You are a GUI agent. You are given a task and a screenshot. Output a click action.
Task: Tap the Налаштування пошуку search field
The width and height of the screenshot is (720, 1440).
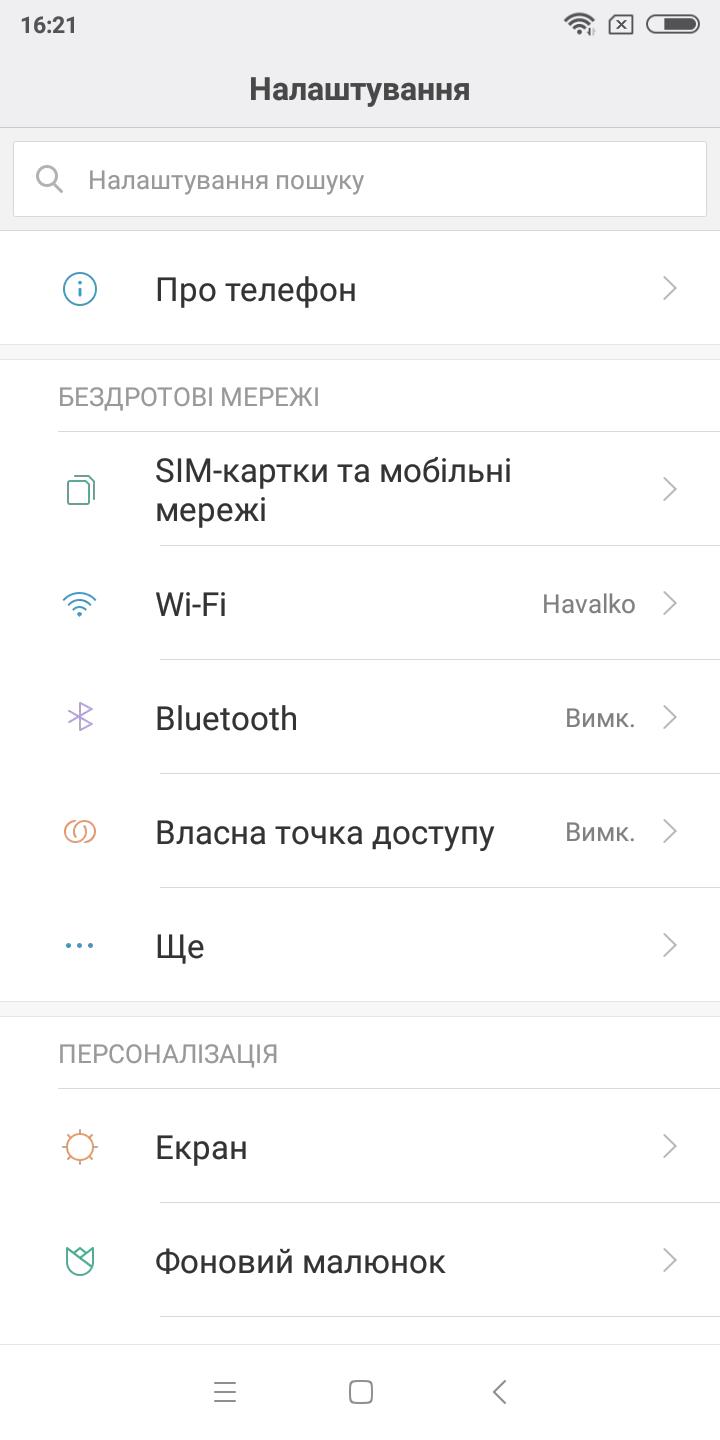(360, 179)
